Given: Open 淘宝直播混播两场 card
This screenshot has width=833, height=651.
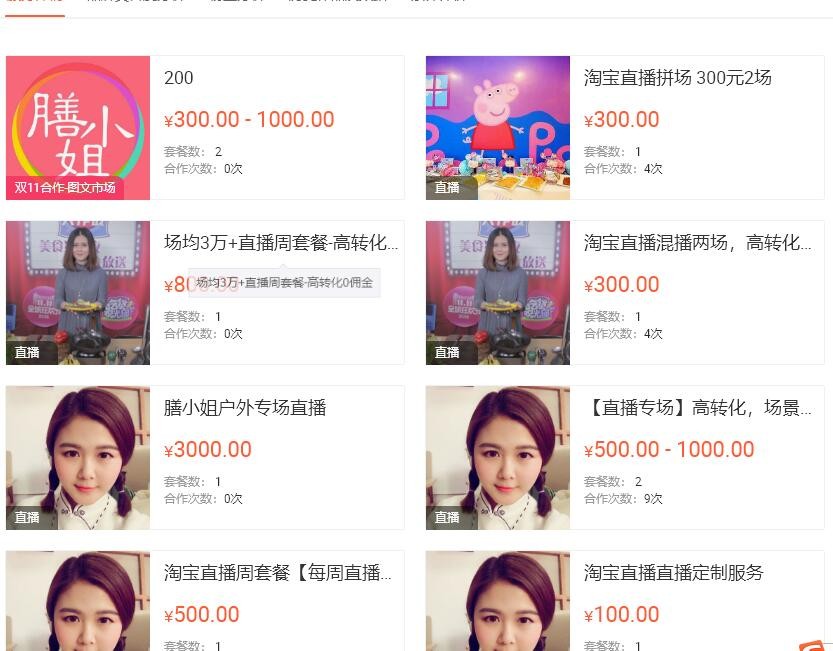Looking at the screenshot, I should point(697,243).
